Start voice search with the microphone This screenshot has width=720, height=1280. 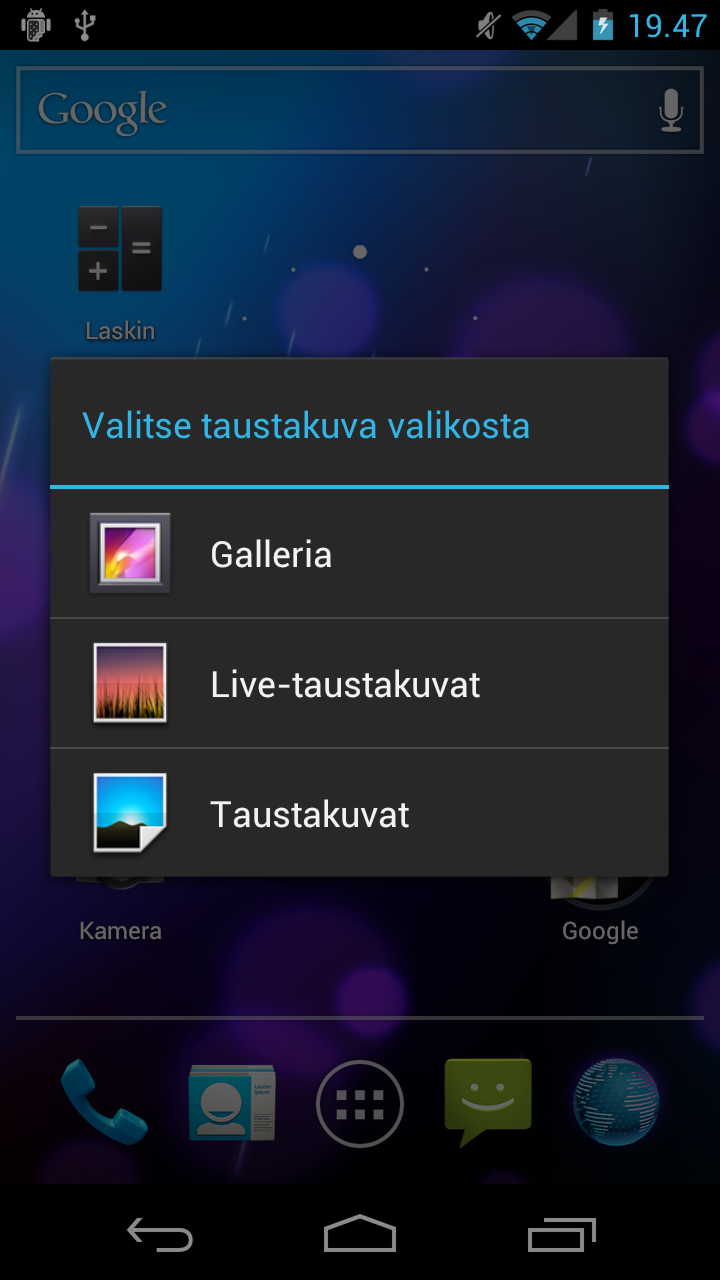click(x=671, y=110)
